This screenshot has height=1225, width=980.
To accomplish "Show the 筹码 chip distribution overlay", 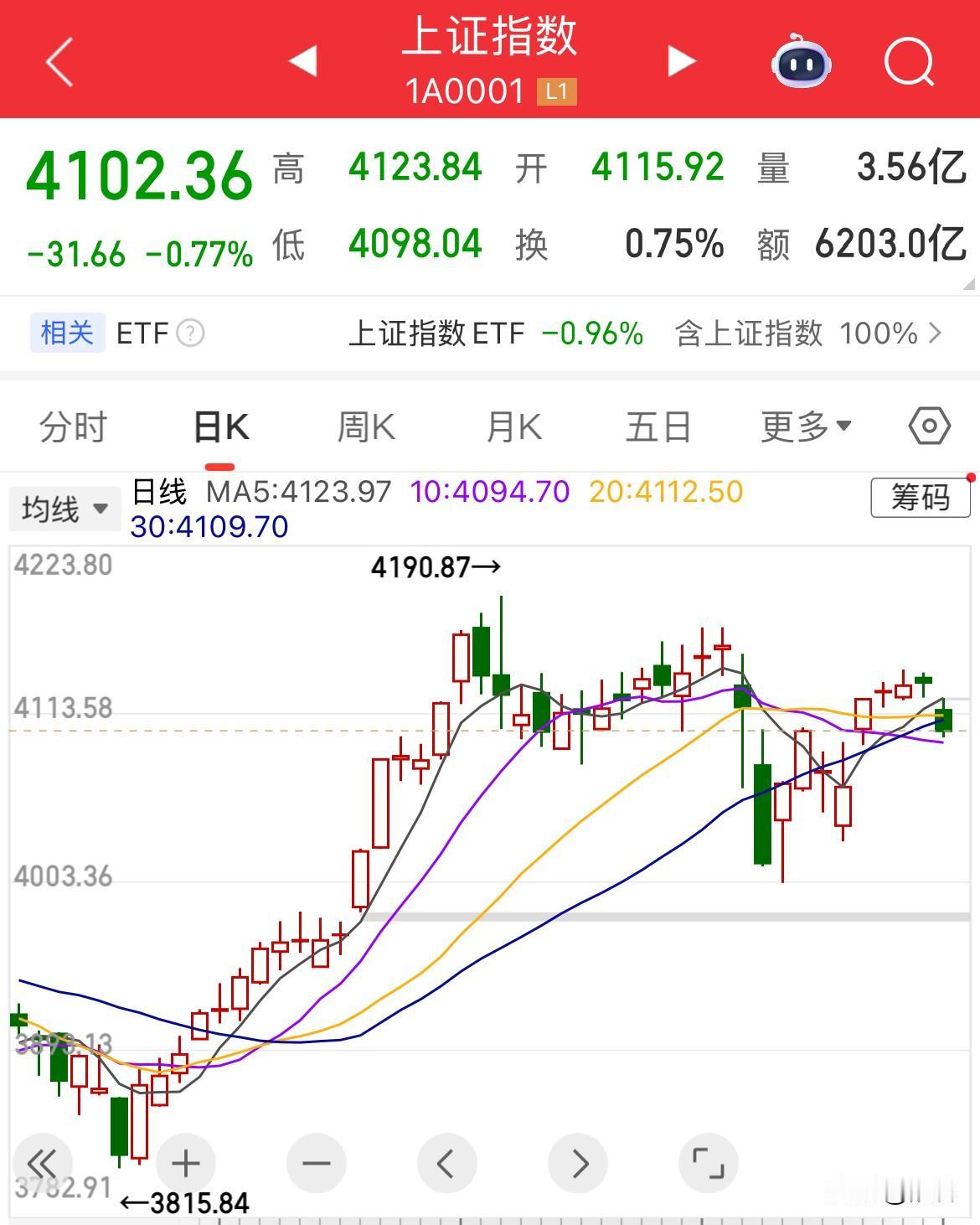I will click(x=920, y=498).
